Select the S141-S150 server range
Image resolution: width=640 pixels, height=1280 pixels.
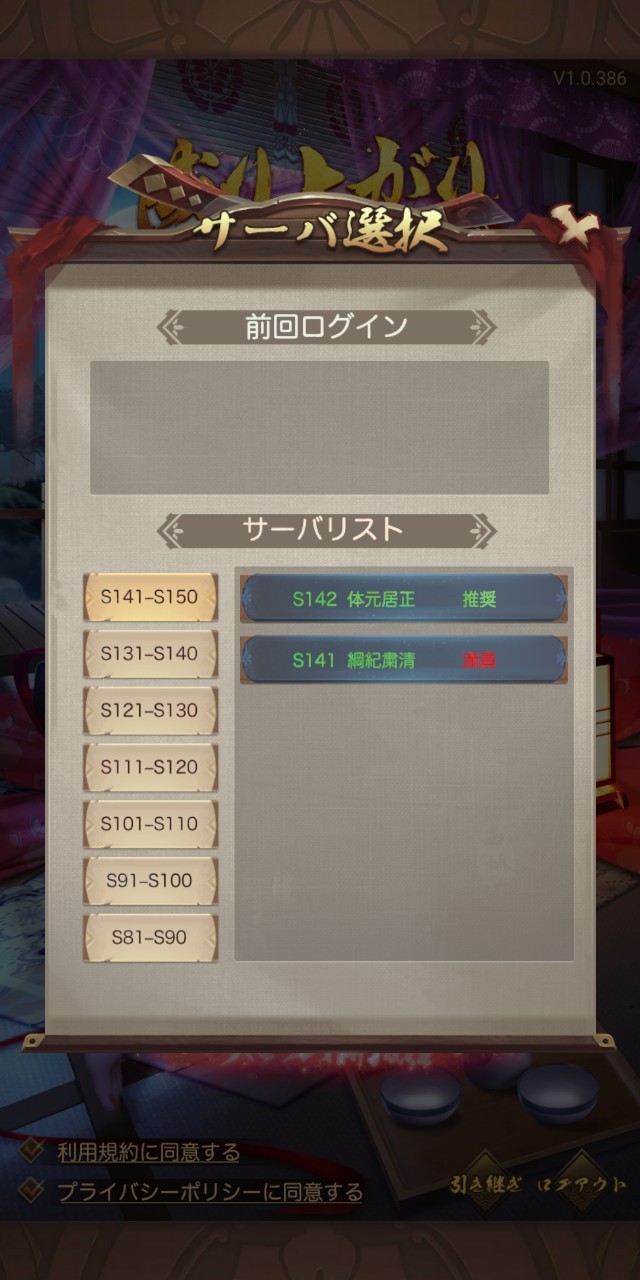(150, 597)
